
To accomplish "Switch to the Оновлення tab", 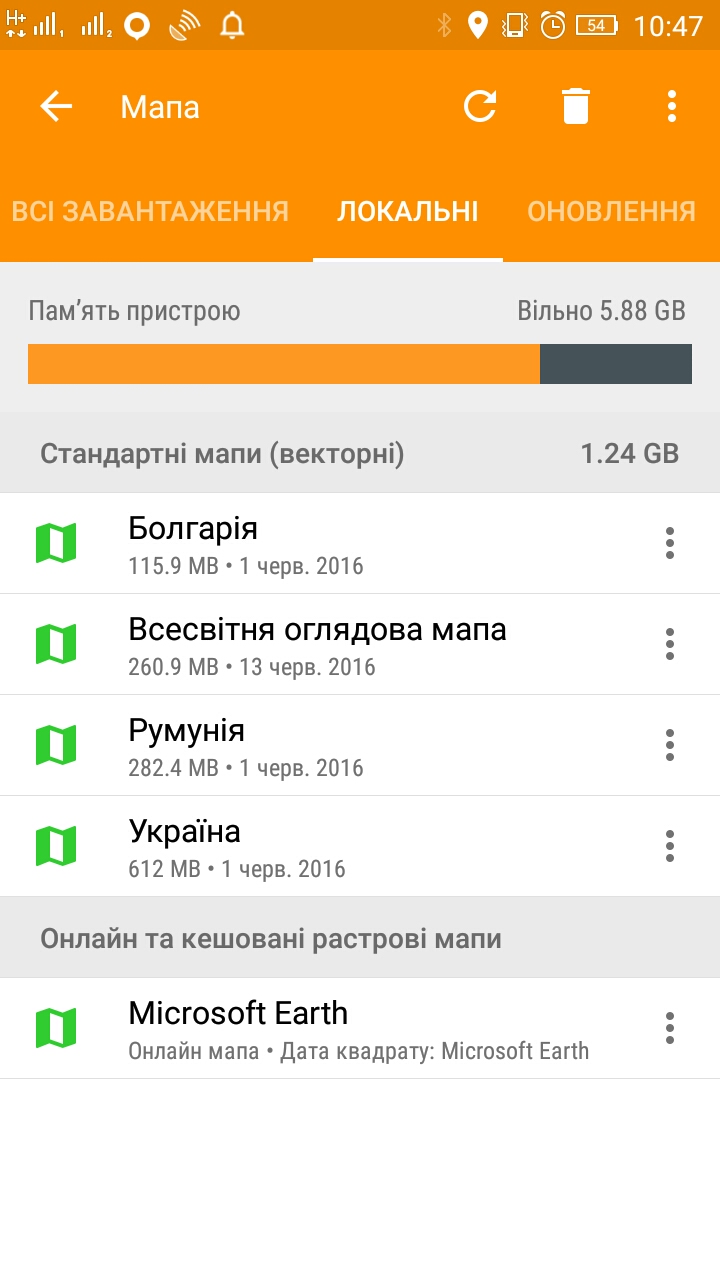I will pyautogui.click(x=611, y=212).
